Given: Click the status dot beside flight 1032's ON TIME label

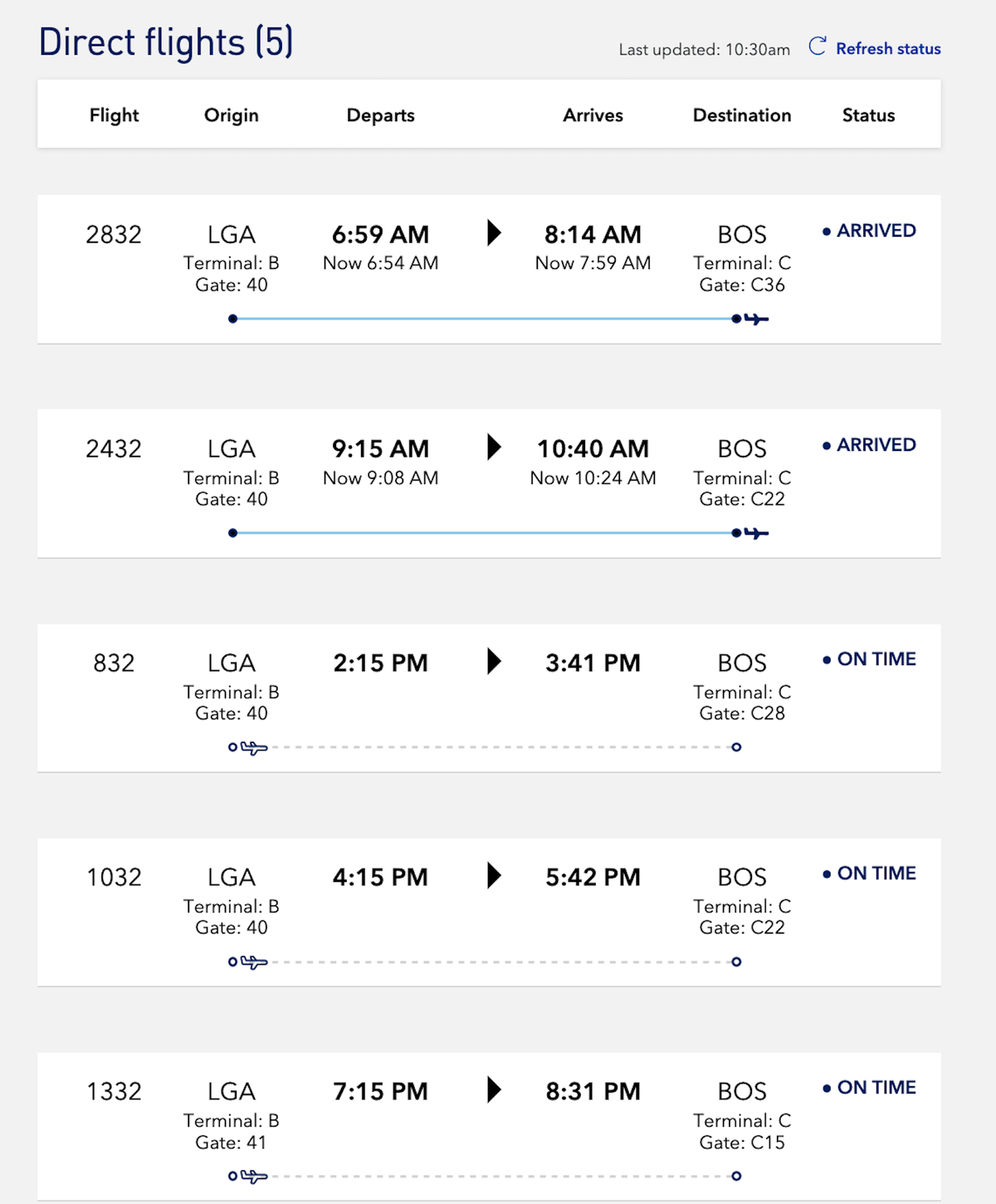Looking at the screenshot, I should (x=825, y=874).
